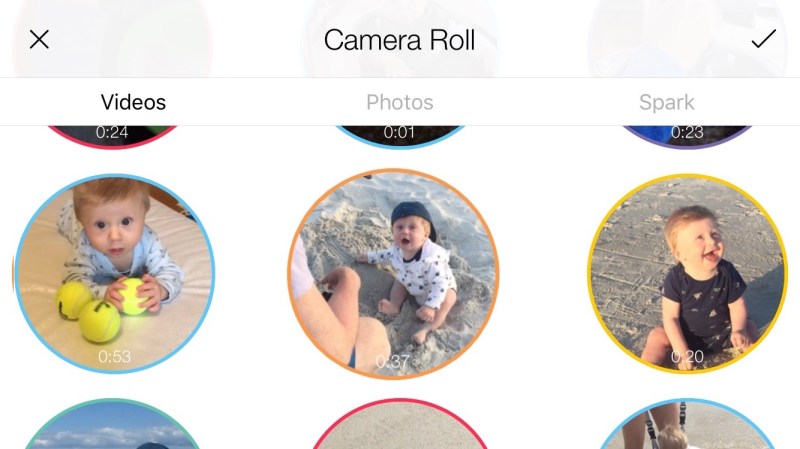The image size is (800, 449).
Task: Confirm selection with the checkmark
Action: [763, 39]
